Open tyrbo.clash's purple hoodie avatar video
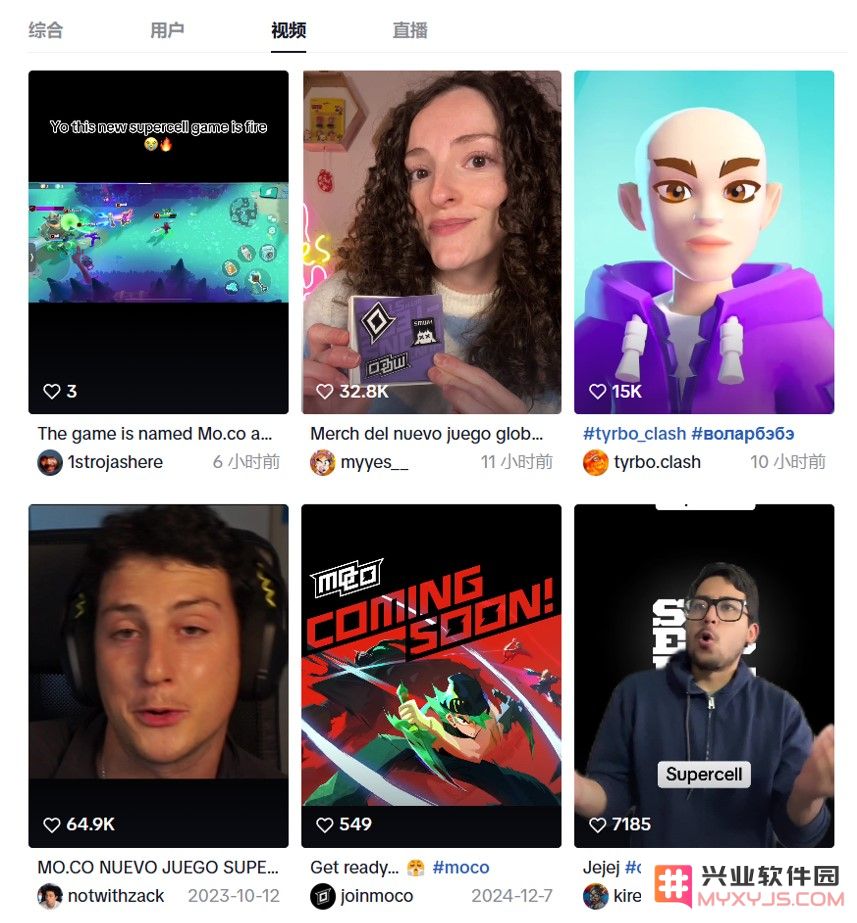 pyautogui.click(x=704, y=241)
